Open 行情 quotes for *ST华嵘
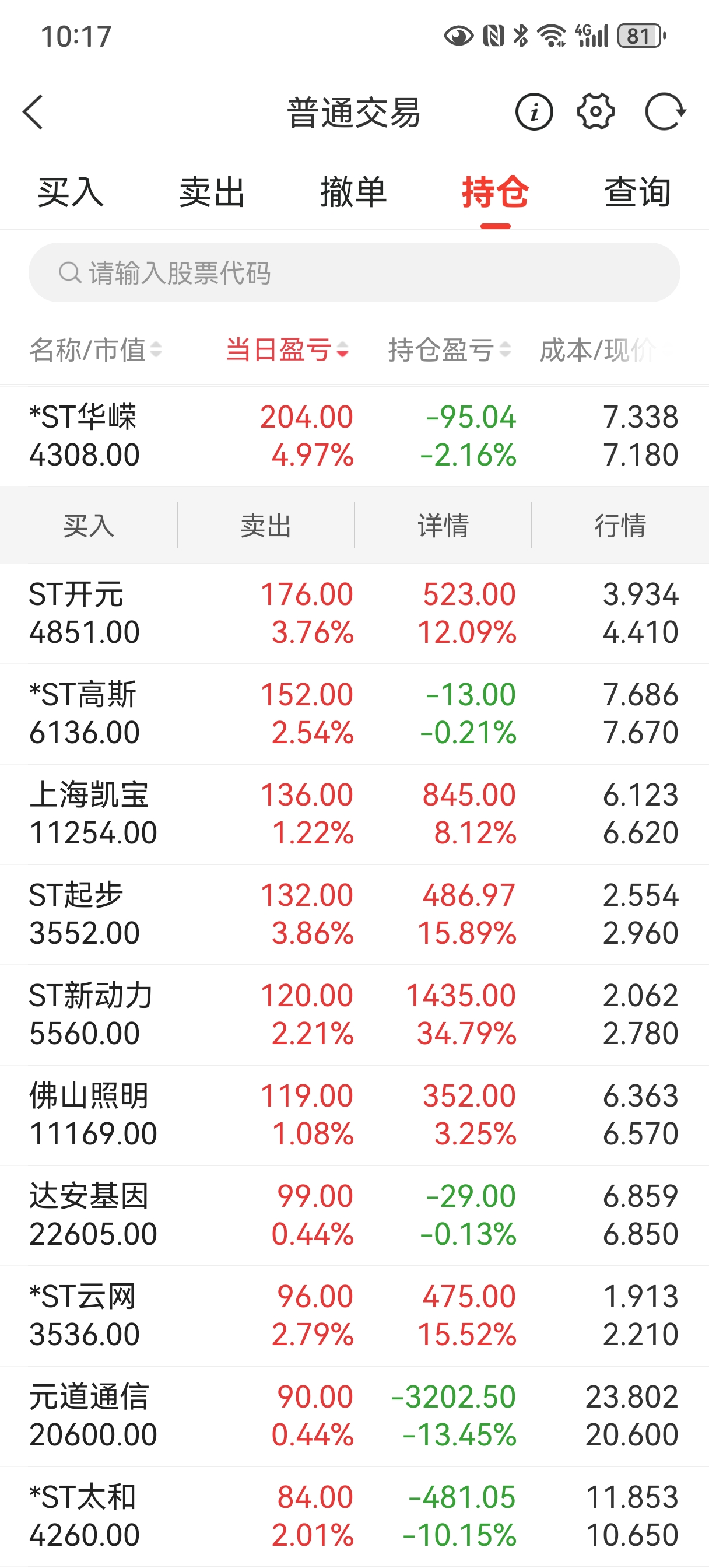The width and height of the screenshot is (709, 1568). (620, 526)
